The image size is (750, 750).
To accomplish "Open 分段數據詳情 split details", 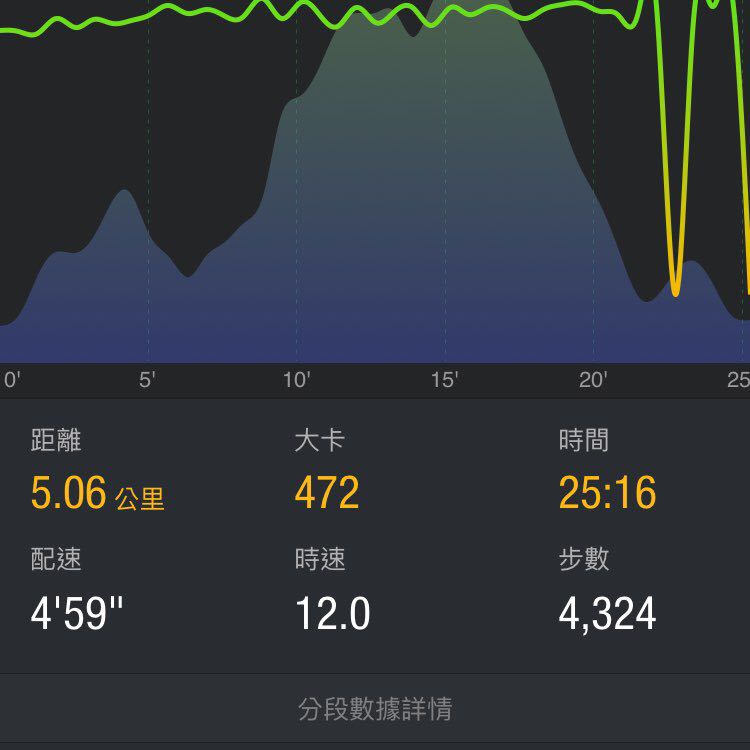I will point(375,709).
